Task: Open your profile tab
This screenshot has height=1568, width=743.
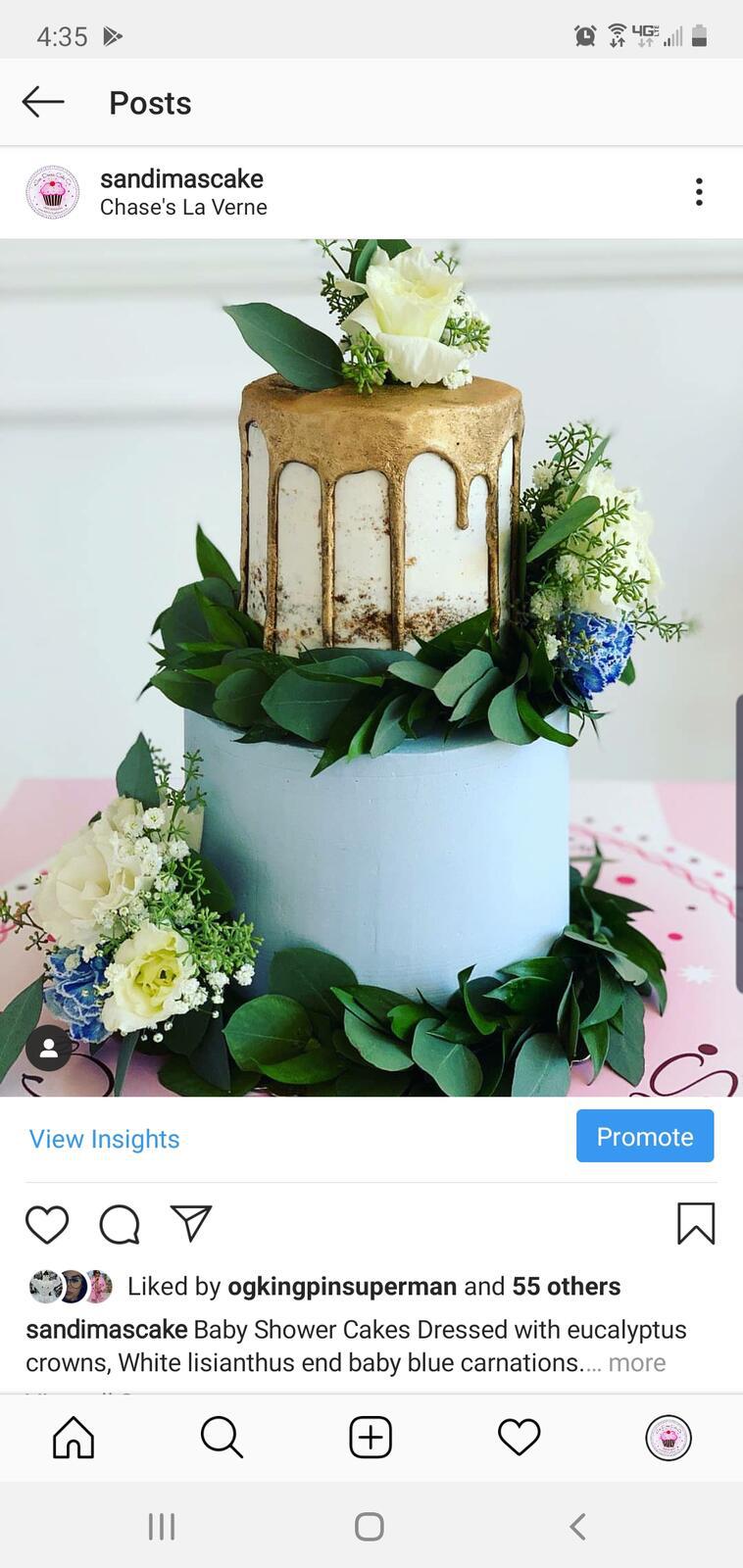Action: pyautogui.click(x=669, y=1438)
